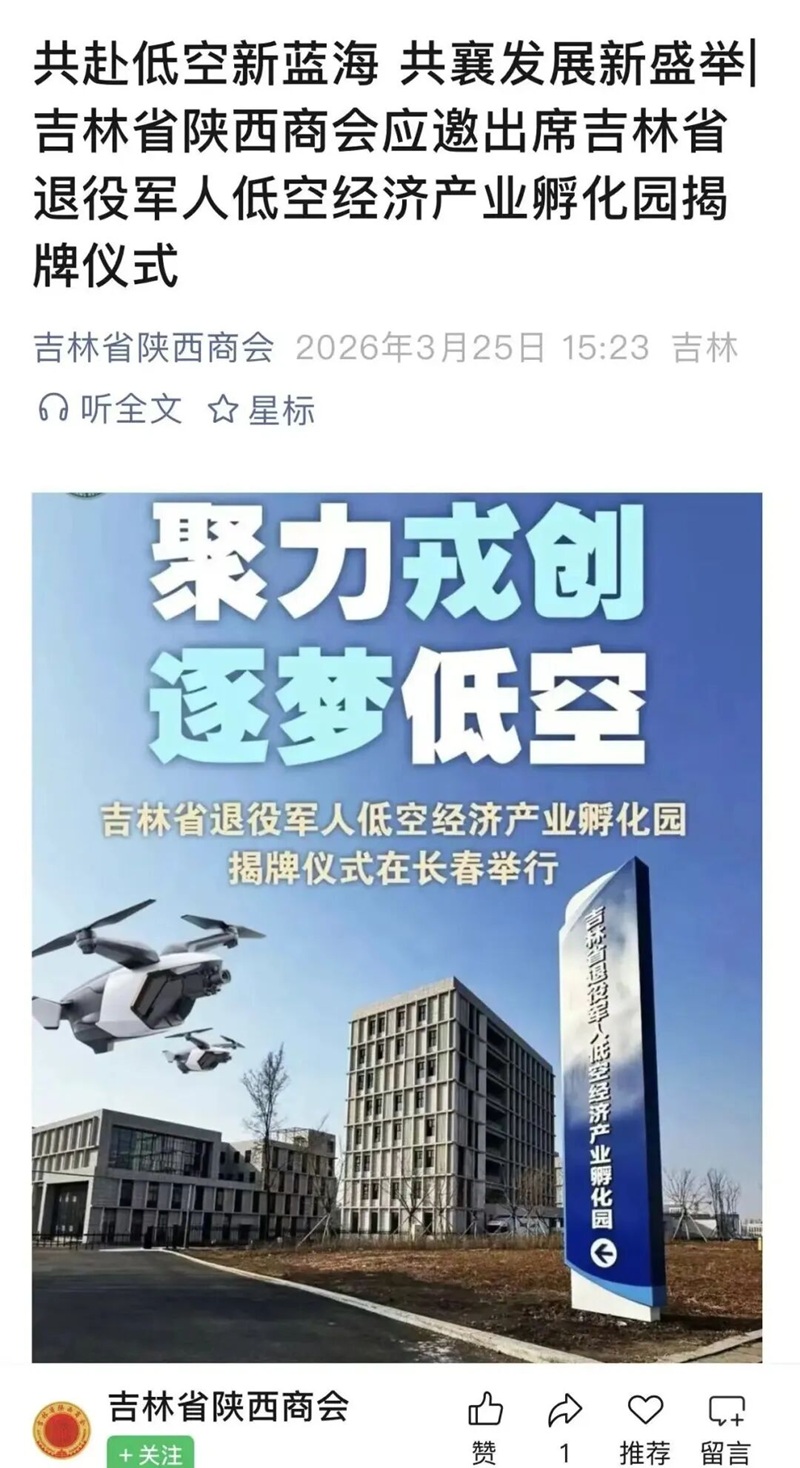The image size is (800, 1468).
Task: Open the 吉林省陕西商会 account link under the title
Action: [154, 348]
